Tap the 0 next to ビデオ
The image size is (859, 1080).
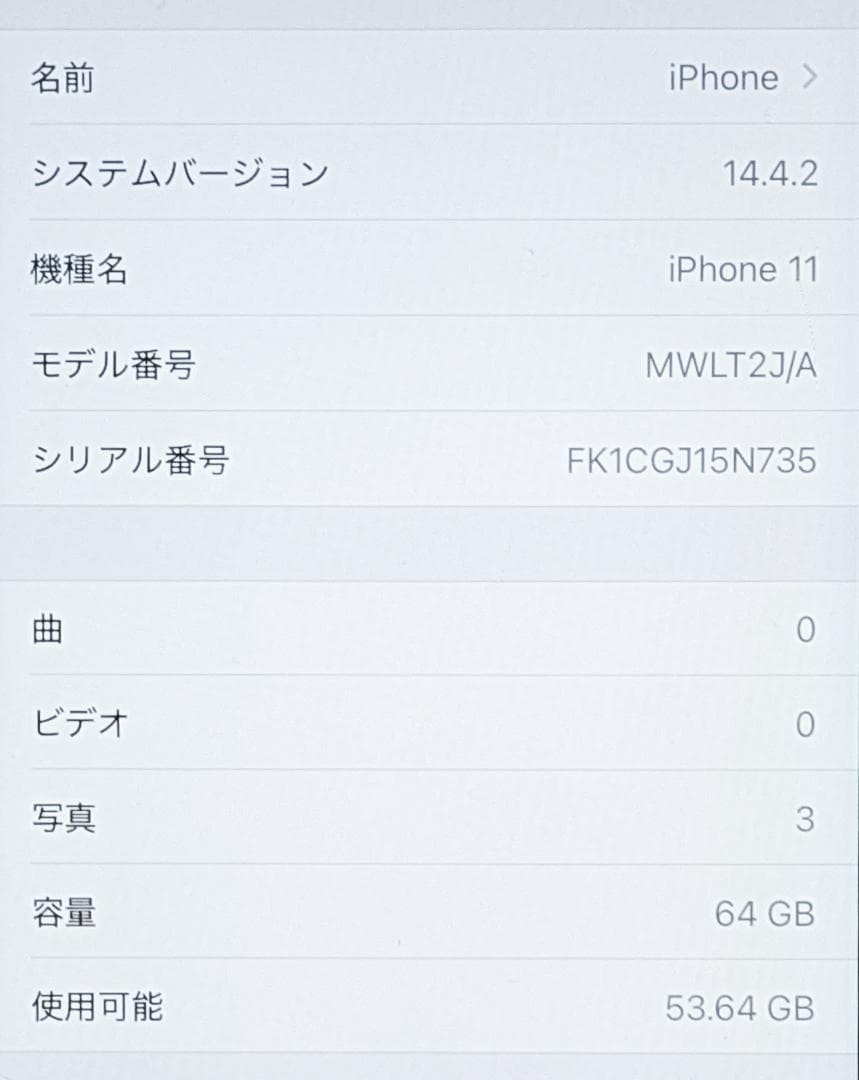tap(806, 725)
